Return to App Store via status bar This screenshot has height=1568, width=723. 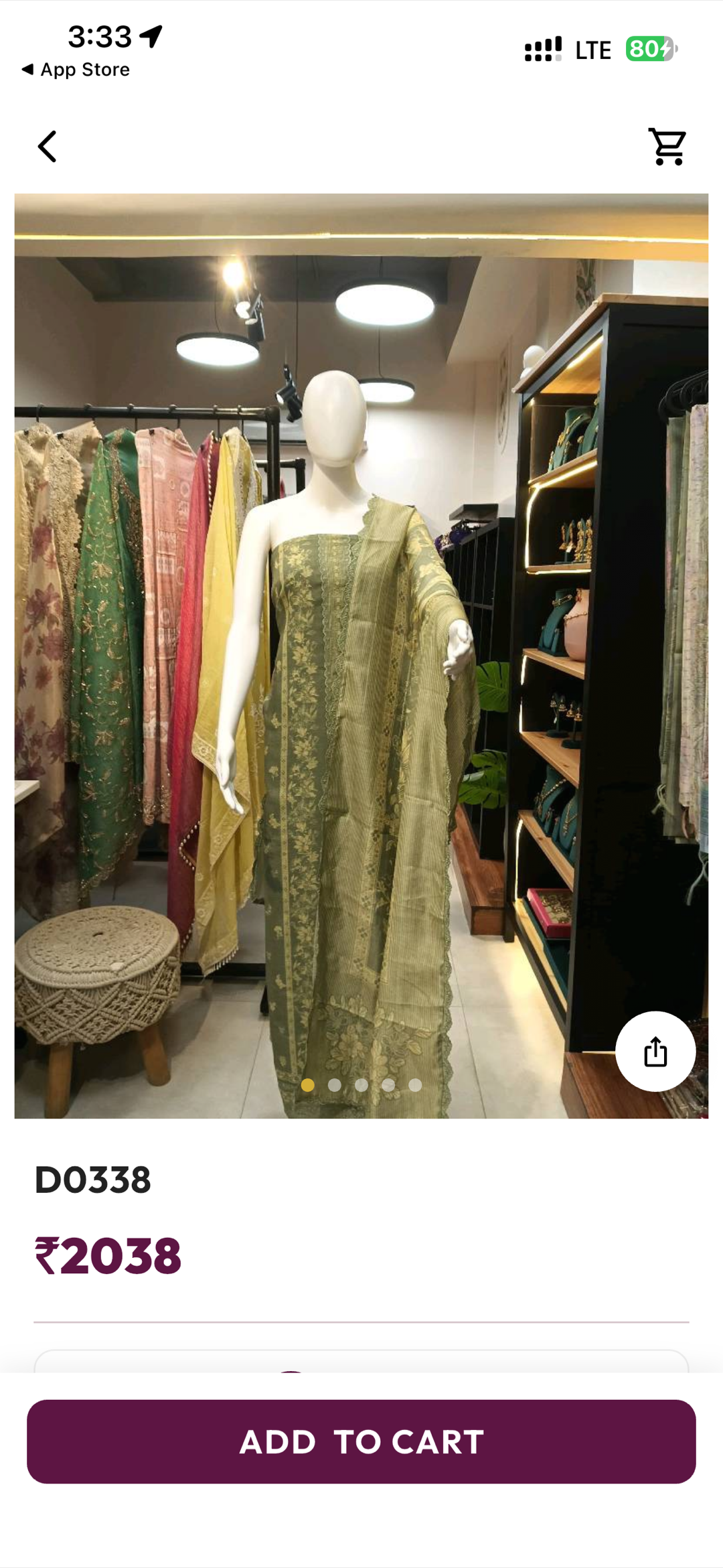pos(76,70)
